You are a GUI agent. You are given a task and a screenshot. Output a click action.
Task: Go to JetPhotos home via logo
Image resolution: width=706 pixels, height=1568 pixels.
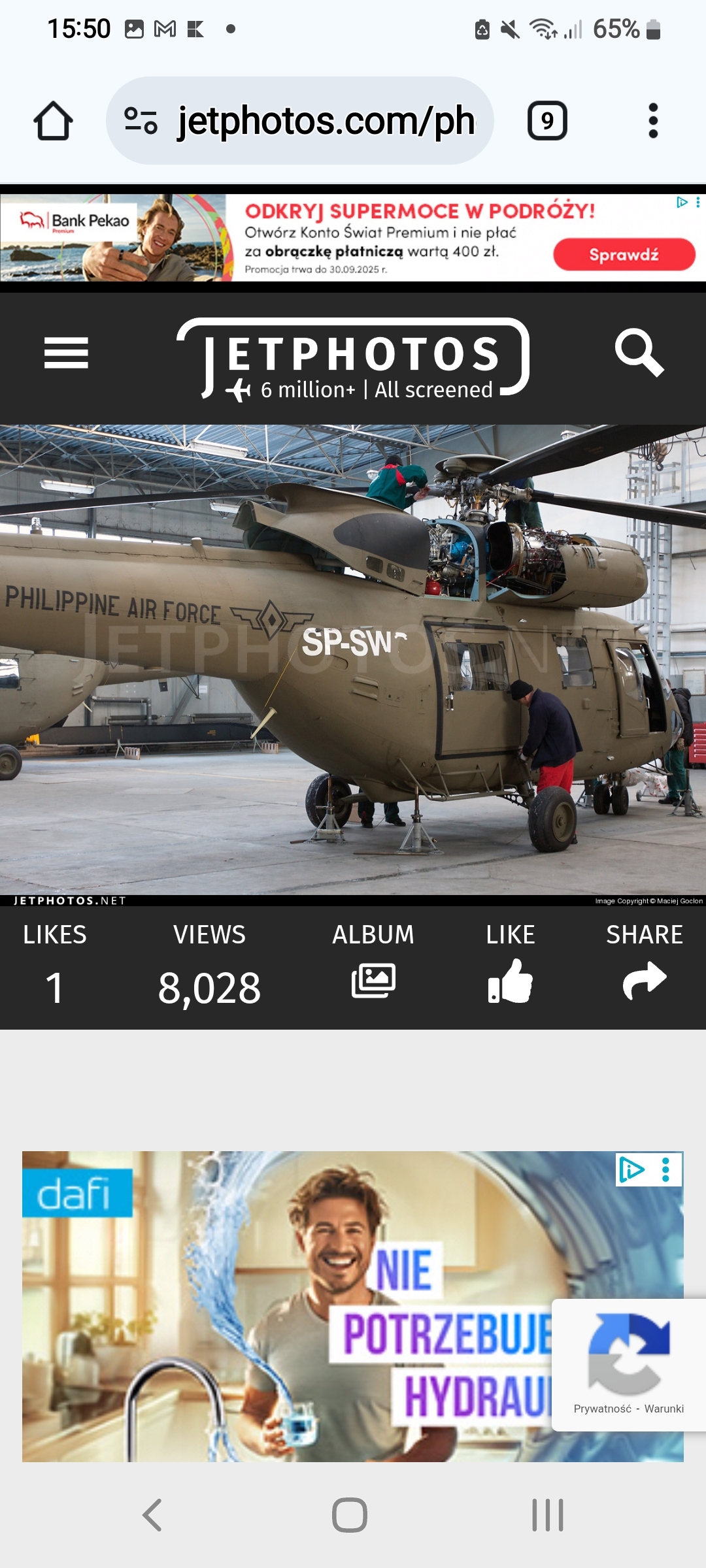353,358
